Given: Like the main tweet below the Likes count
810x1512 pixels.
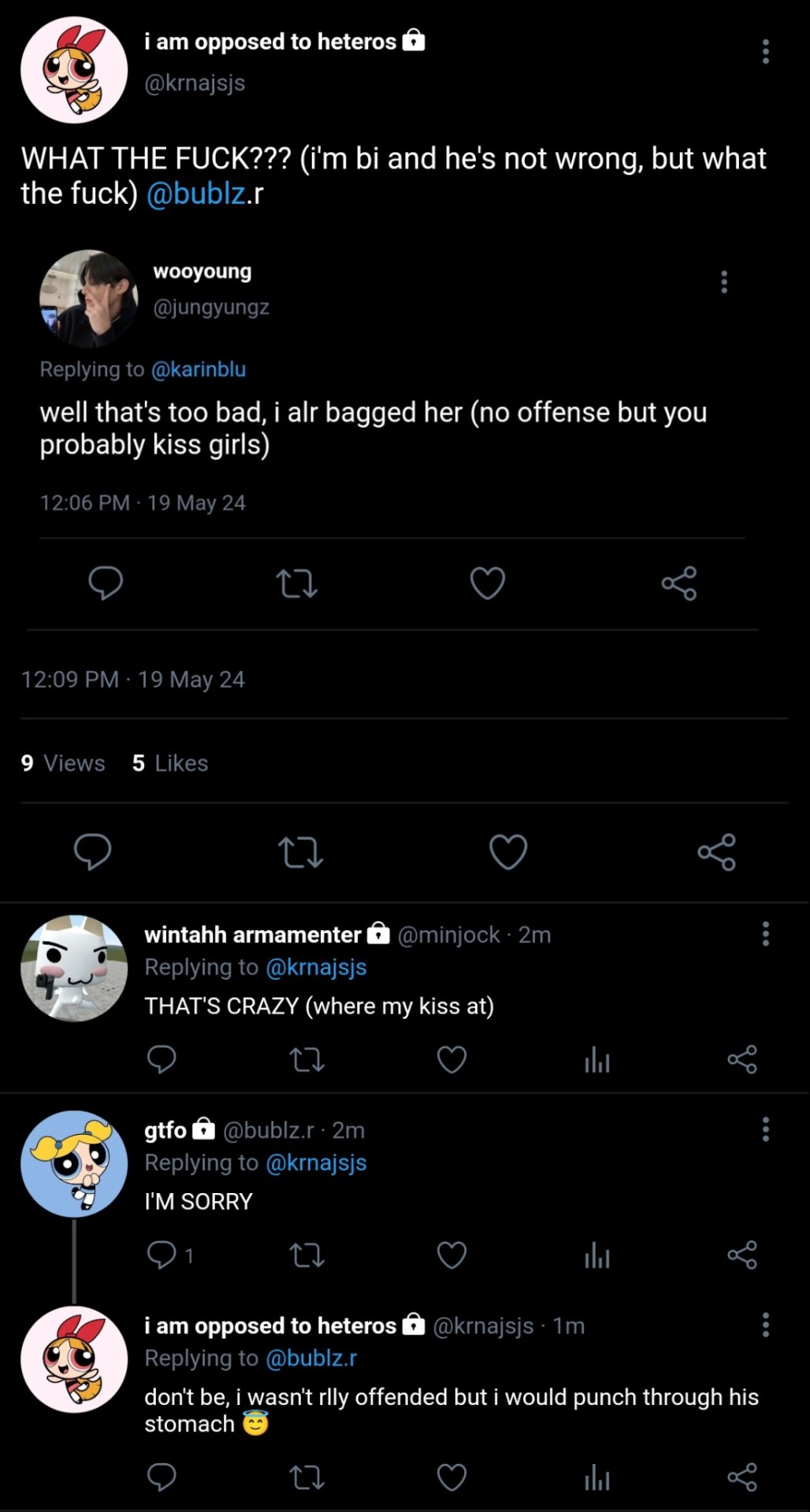Looking at the screenshot, I should (508, 852).
